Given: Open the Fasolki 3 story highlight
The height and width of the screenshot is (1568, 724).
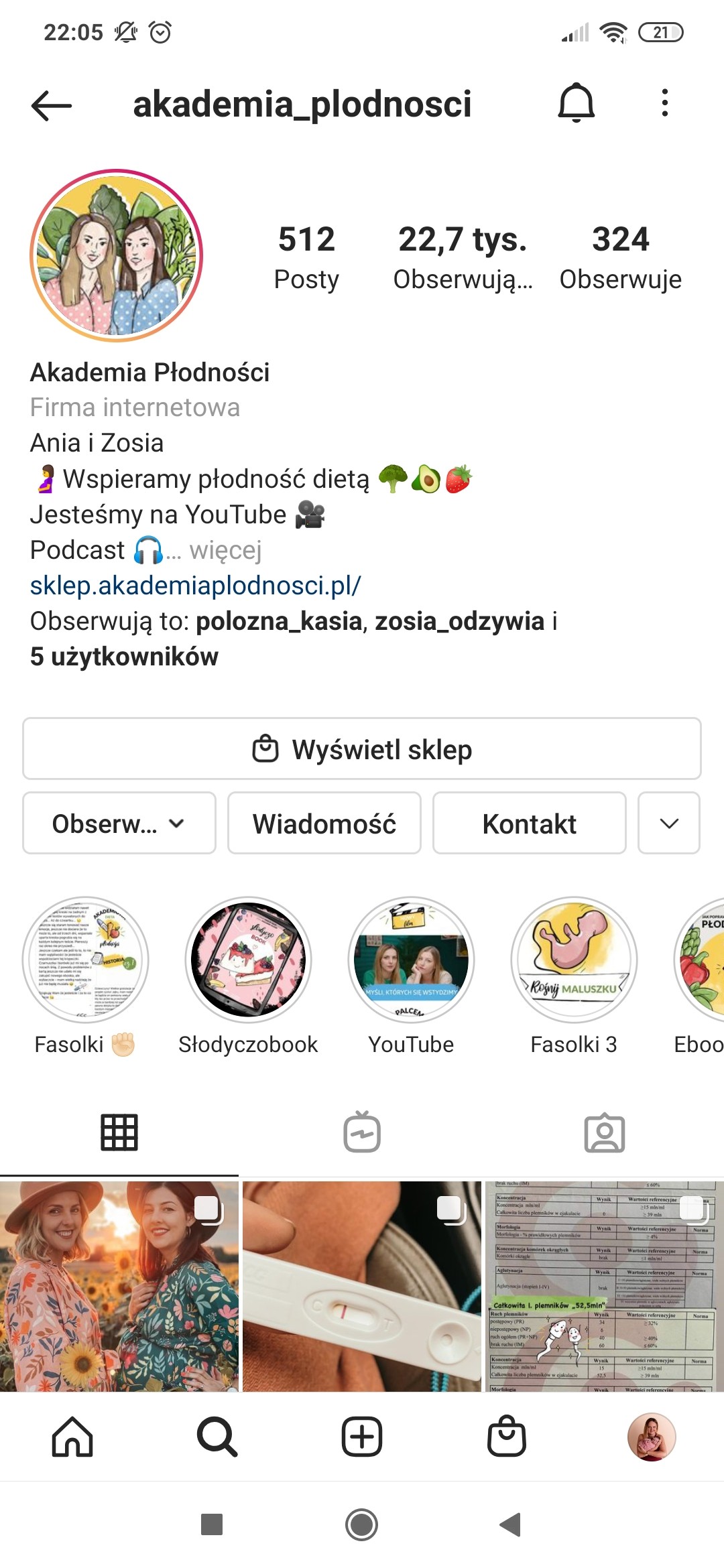Looking at the screenshot, I should click(574, 960).
